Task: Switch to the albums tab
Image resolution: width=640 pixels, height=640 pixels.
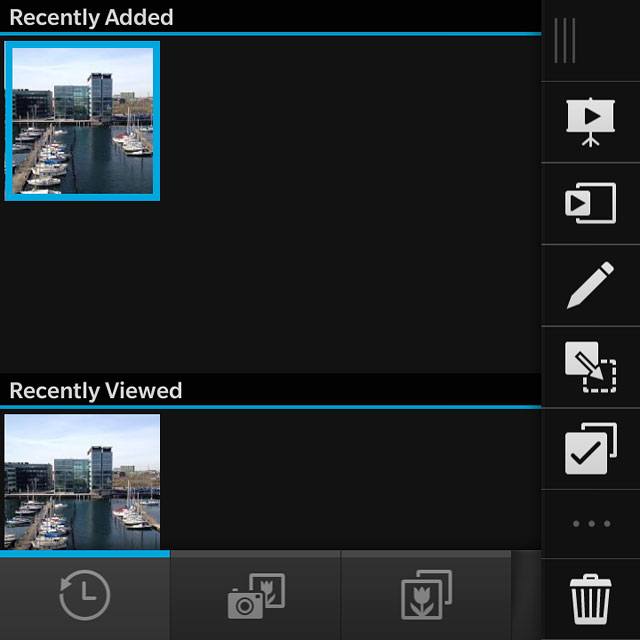Action: click(x=426, y=596)
